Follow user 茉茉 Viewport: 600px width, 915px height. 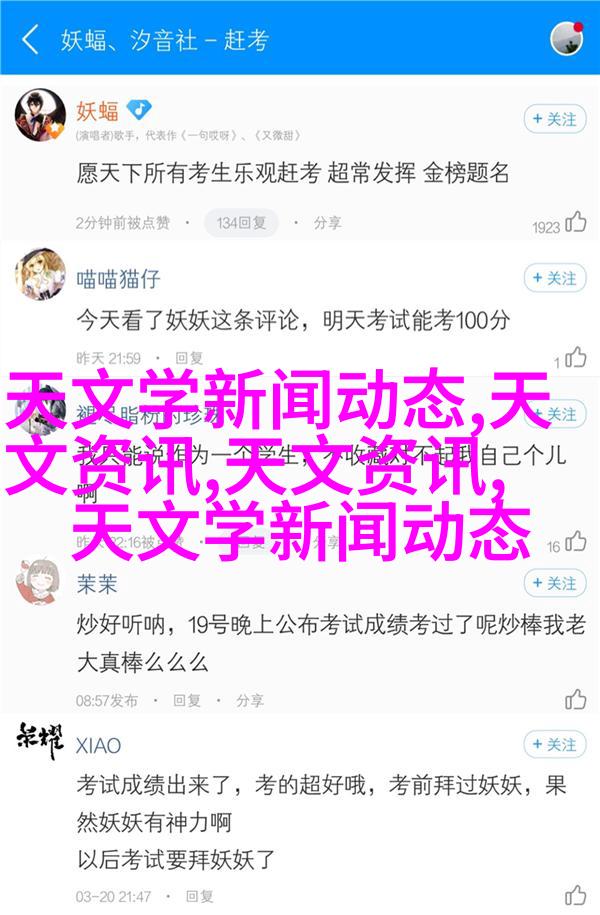pos(555,583)
